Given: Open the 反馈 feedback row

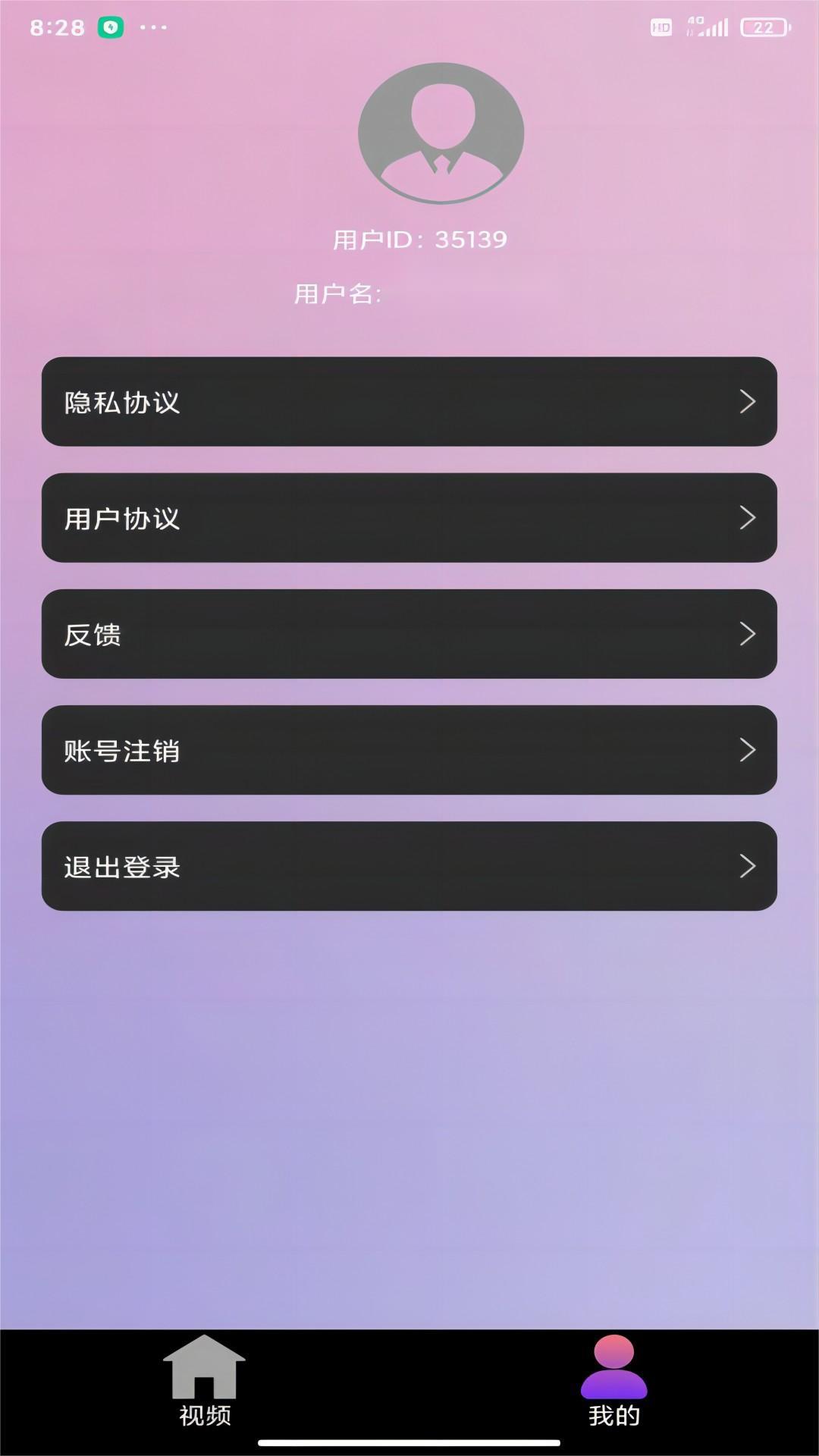Looking at the screenshot, I should pyautogui.click(x=409, y=634).
